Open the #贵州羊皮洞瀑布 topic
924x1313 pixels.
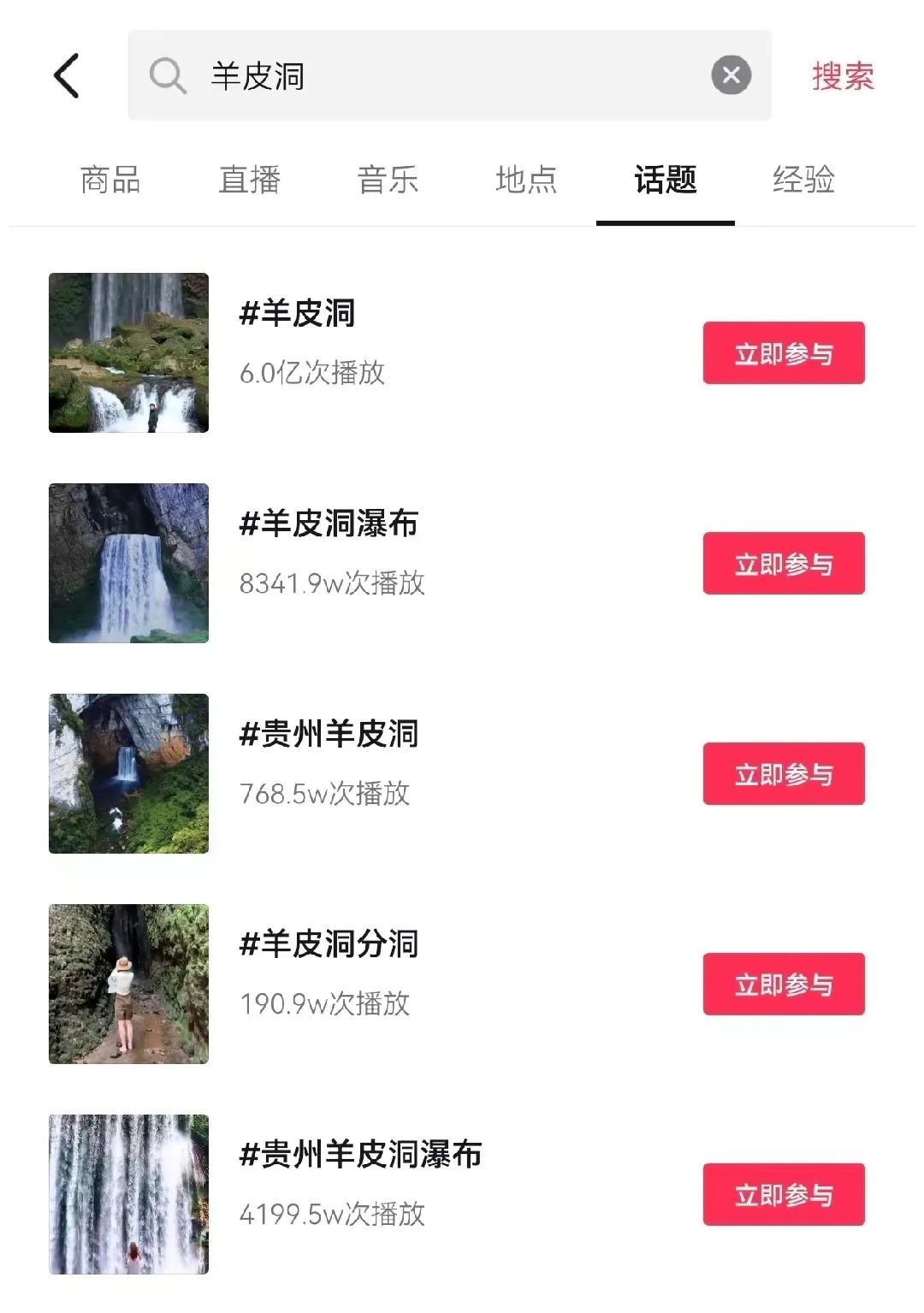(x=360, y=1156)
